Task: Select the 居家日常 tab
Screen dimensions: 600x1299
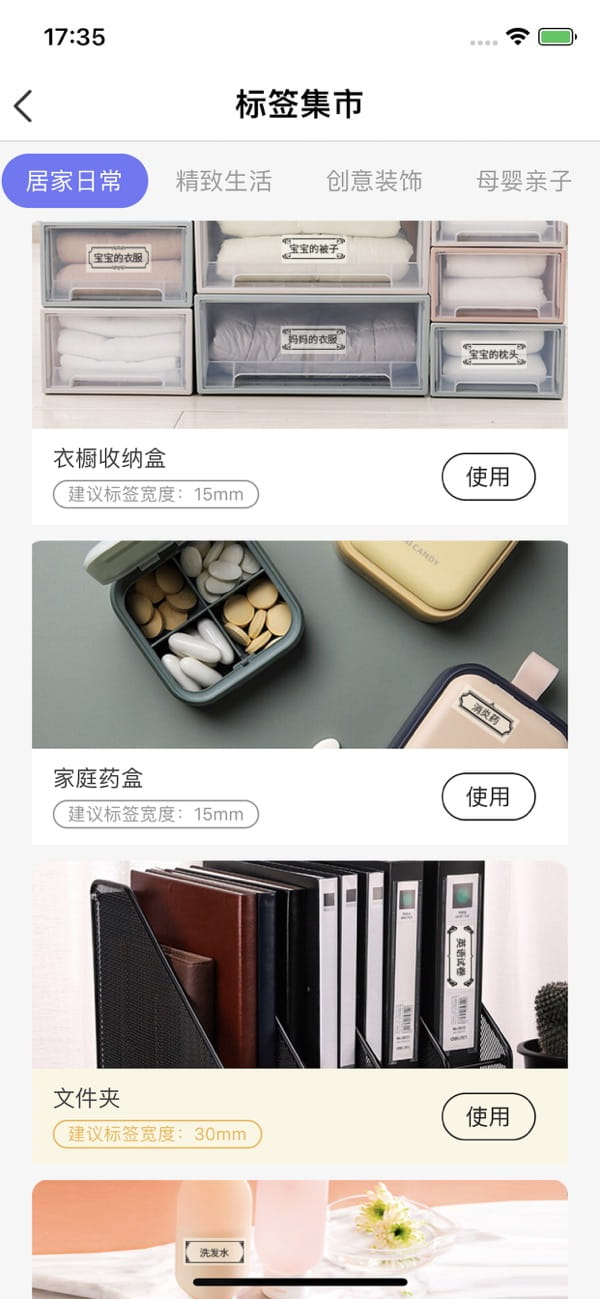Action: coord(74,181)
